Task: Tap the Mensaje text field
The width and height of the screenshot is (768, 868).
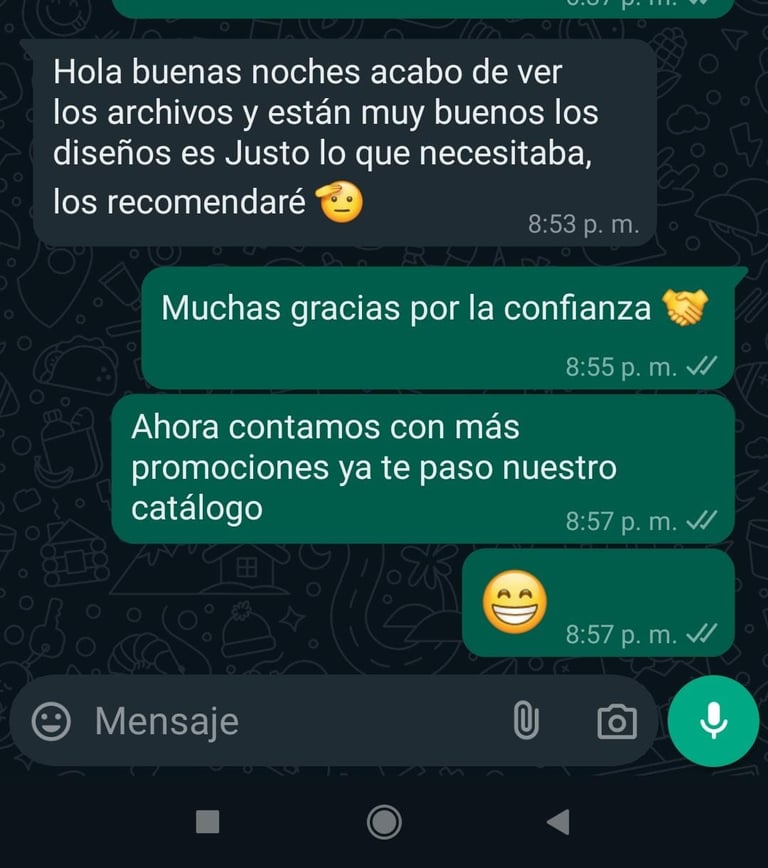Action: pos(290,721)
